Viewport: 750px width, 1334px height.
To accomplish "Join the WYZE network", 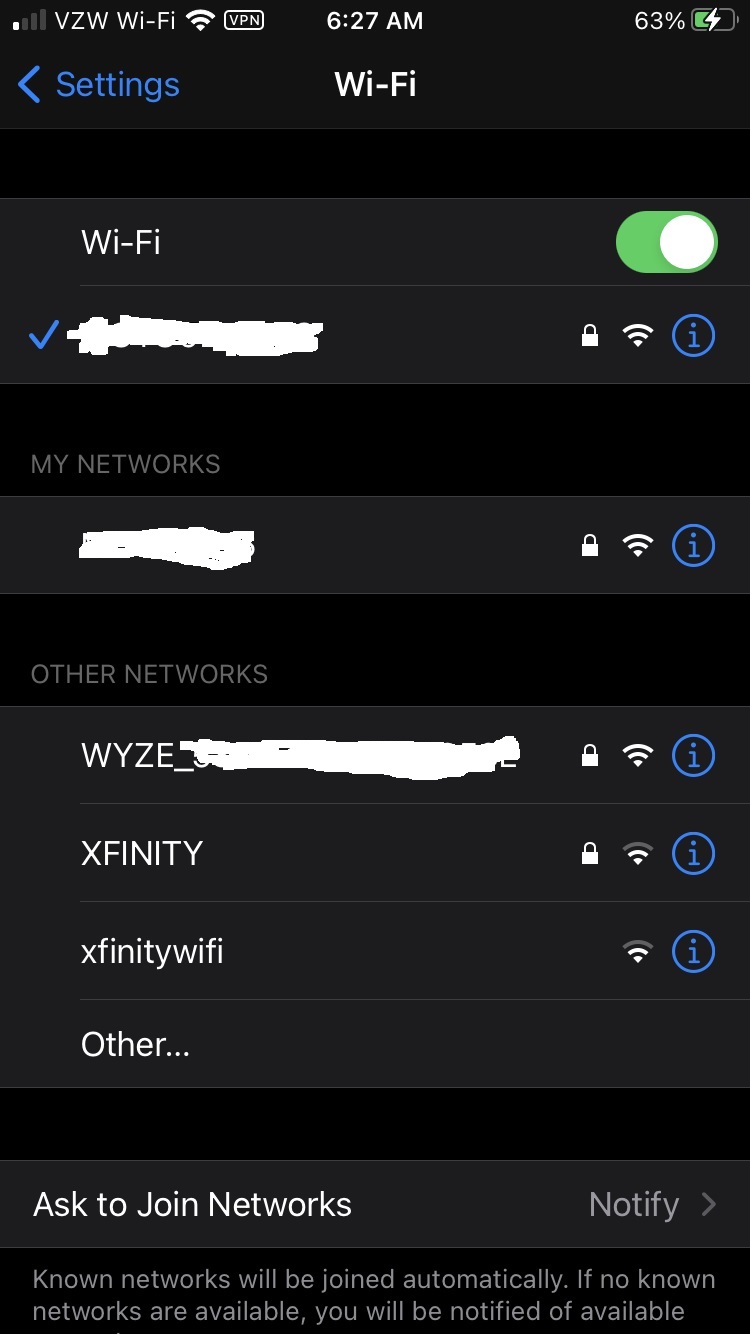I will [x=300, y=755].
